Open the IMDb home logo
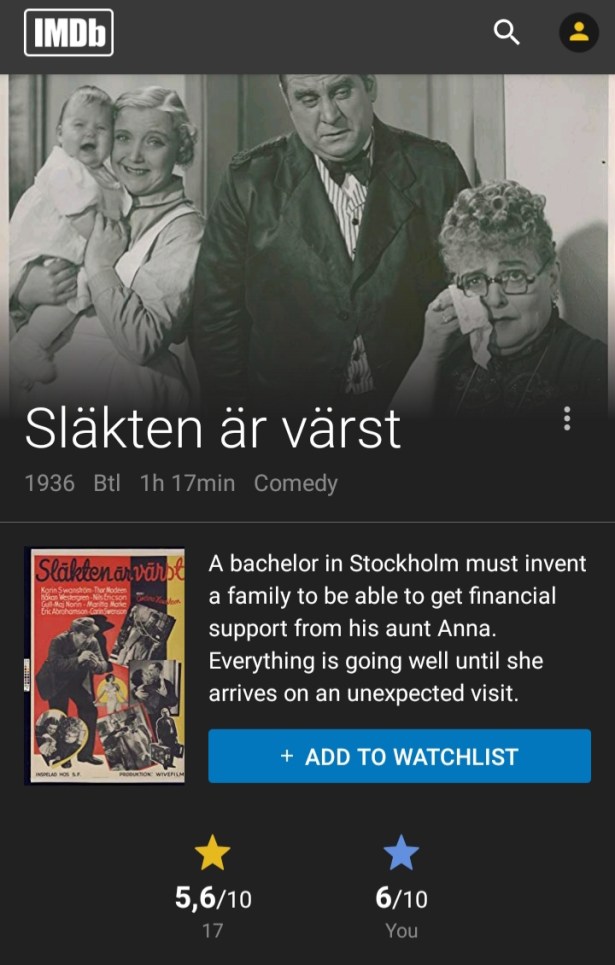This screenshot has width=615, height=965. point(68,33)
